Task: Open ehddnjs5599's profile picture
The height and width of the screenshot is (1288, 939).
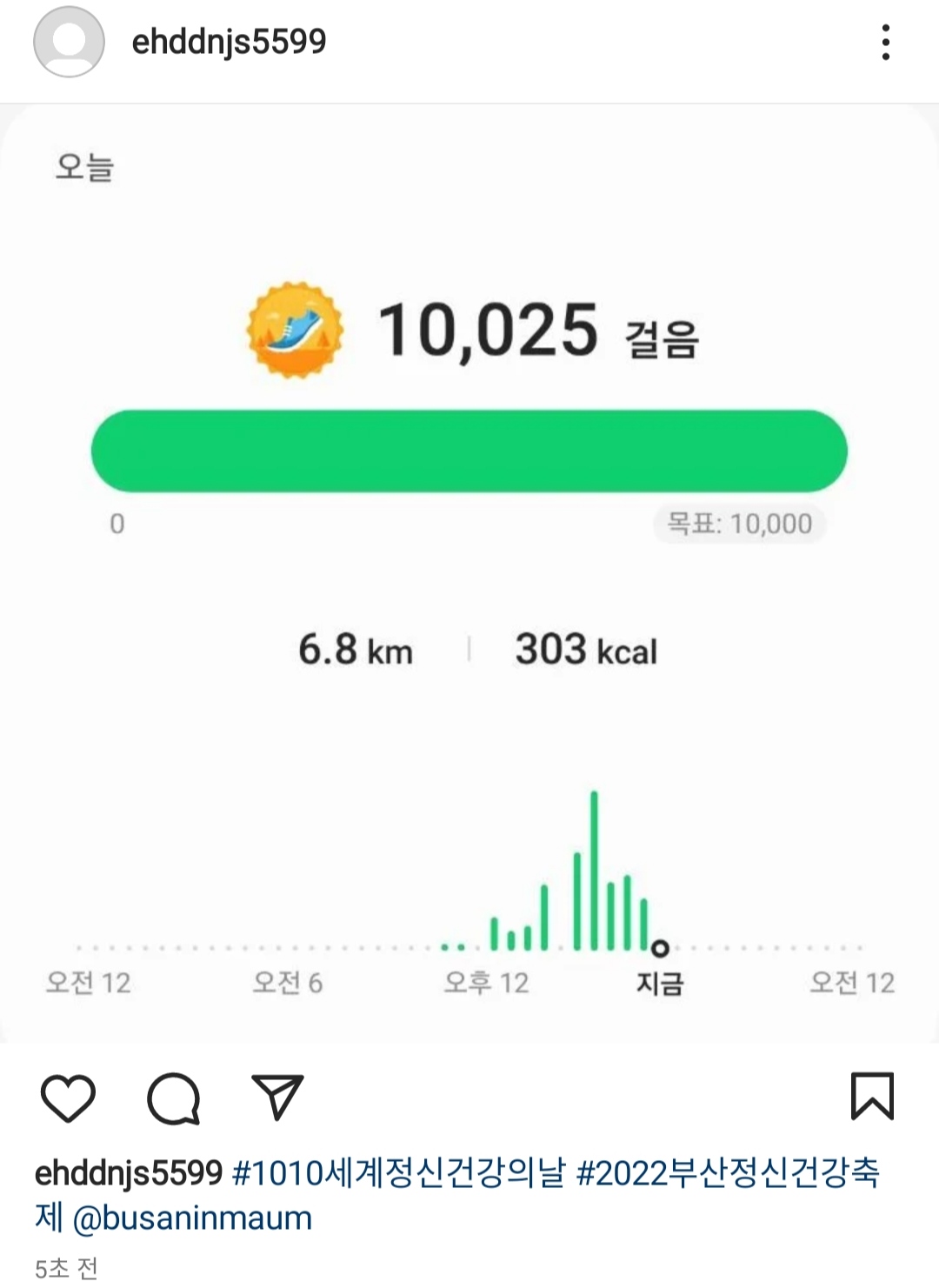Action: point(69,42)
